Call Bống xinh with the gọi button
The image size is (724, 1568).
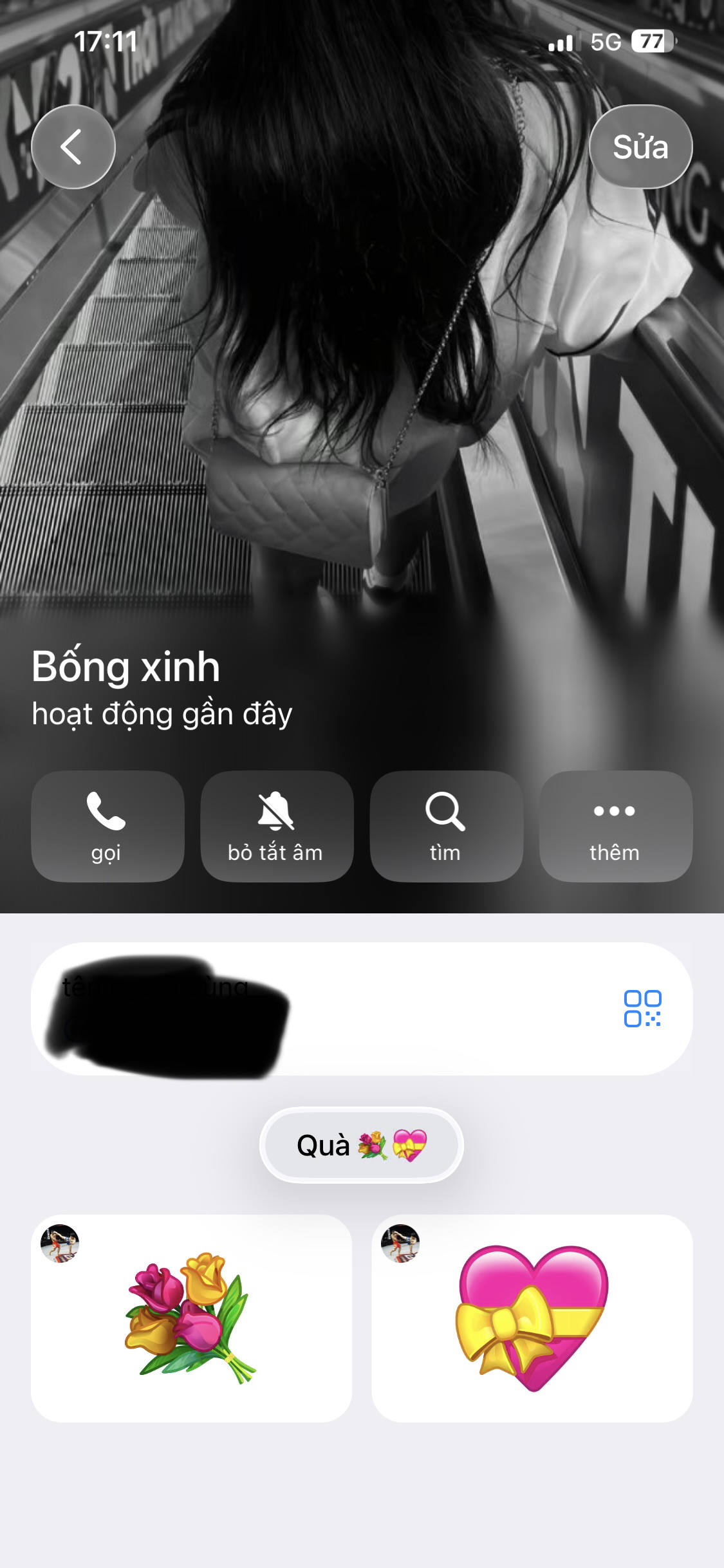point(107,826)
